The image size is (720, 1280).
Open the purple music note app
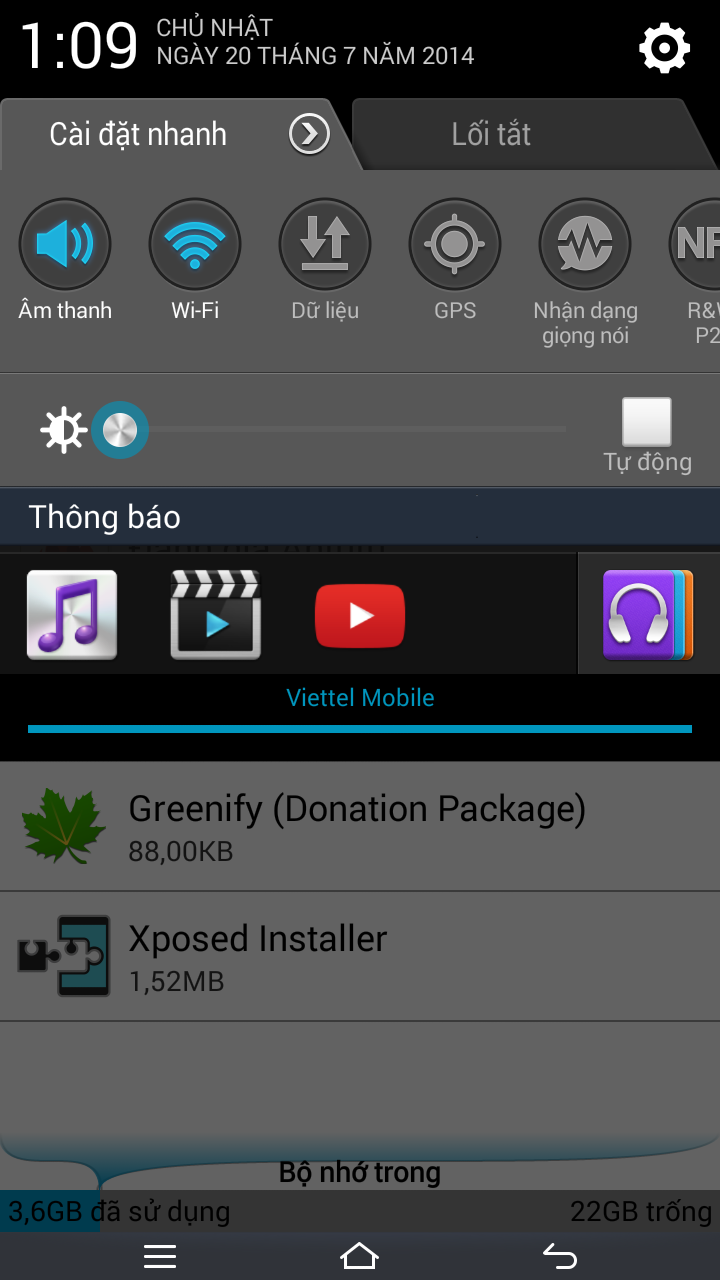click(x=72, y=614)
